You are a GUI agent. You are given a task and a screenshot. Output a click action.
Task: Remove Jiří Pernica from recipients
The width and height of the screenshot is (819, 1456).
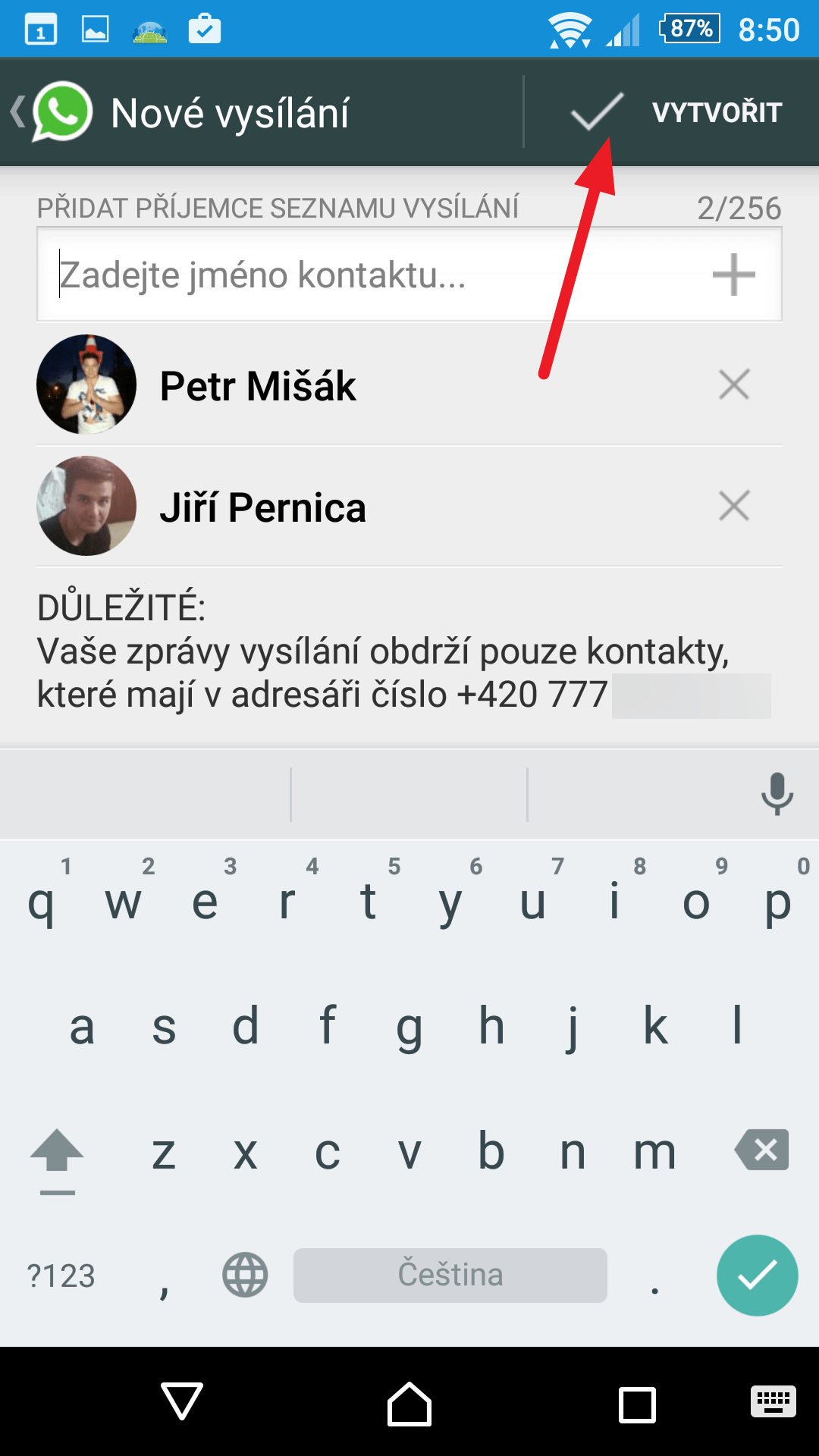[734, 506]
